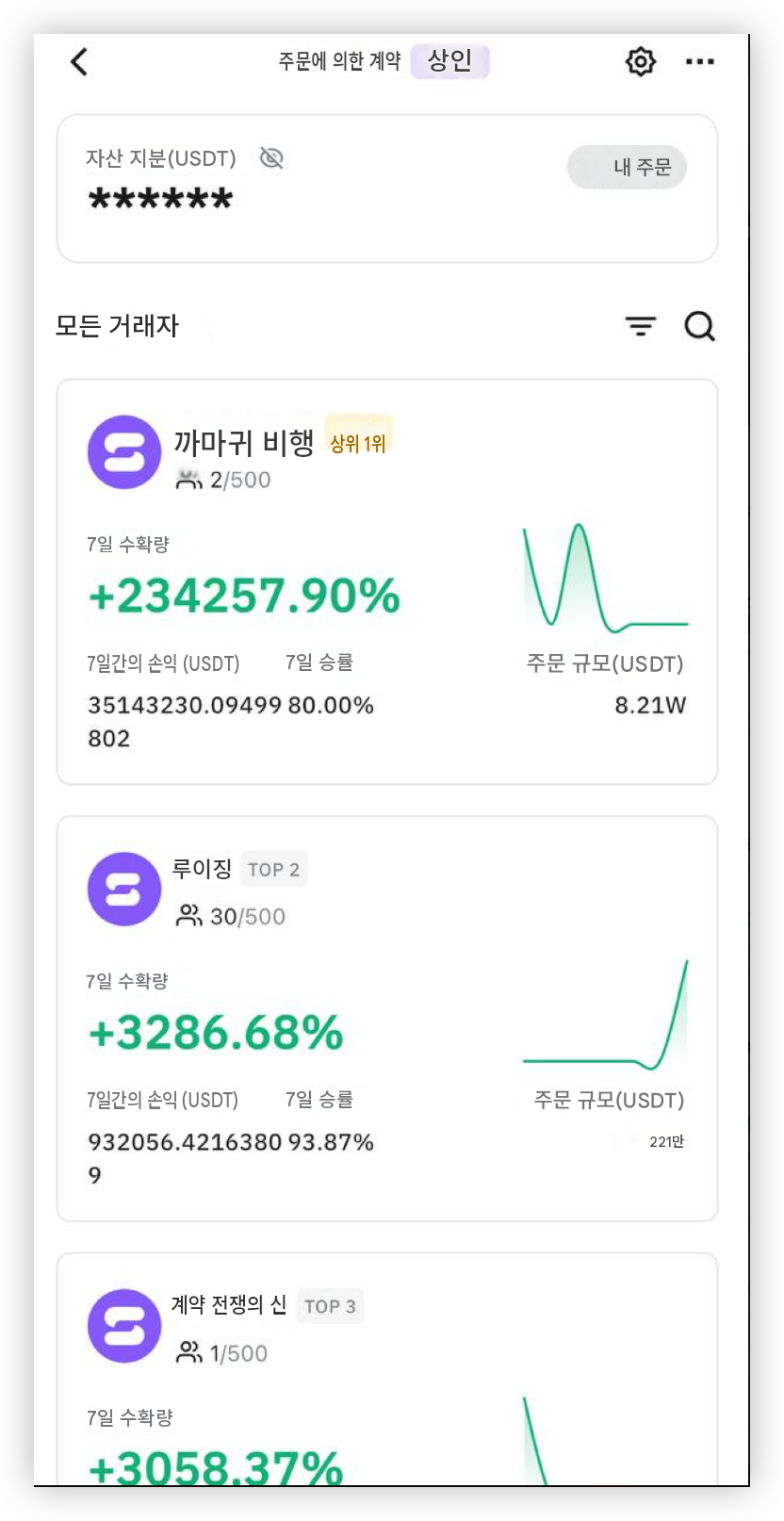Tap the 상인 merchant tag
Viewport: 784px width, 1521px height.
[x=449, y=61]
